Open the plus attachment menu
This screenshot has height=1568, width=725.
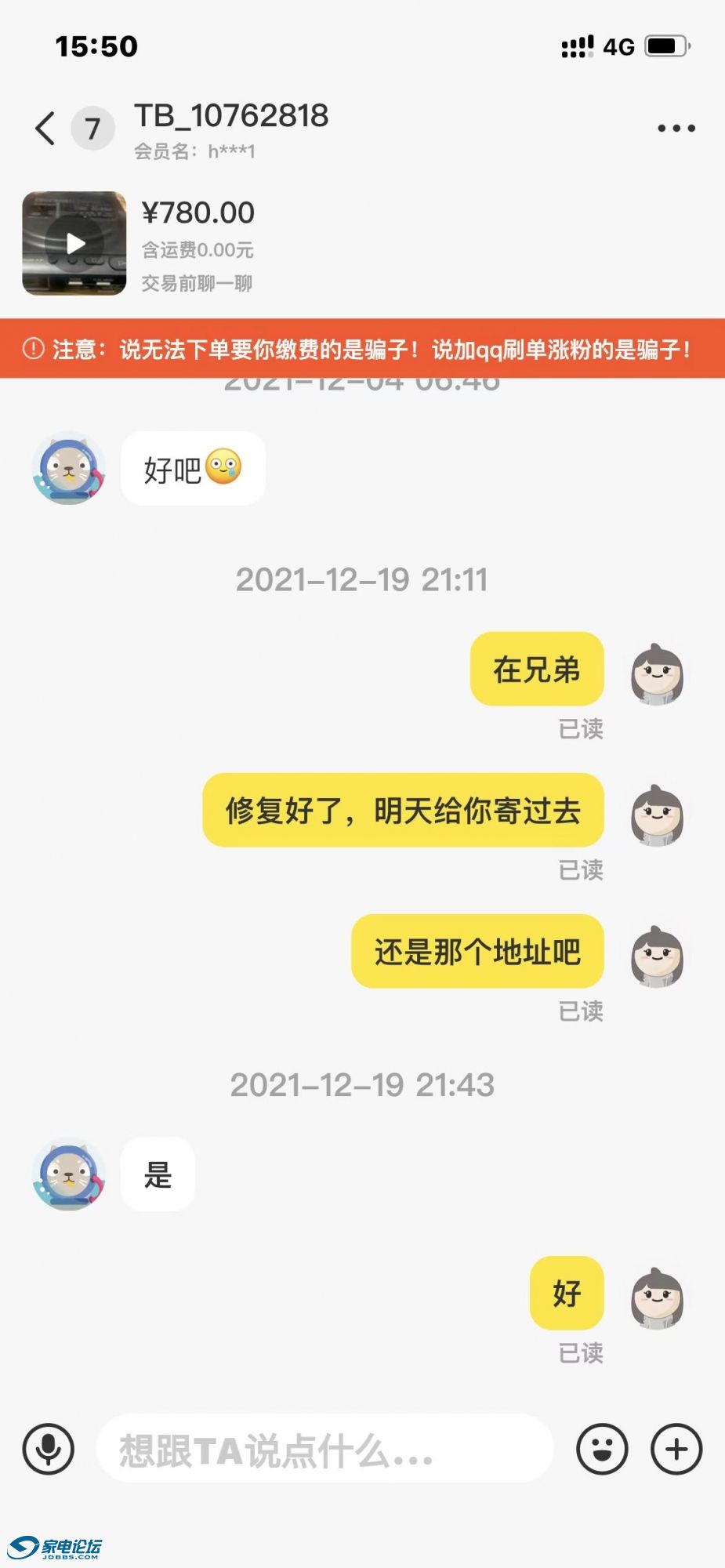676,1449
